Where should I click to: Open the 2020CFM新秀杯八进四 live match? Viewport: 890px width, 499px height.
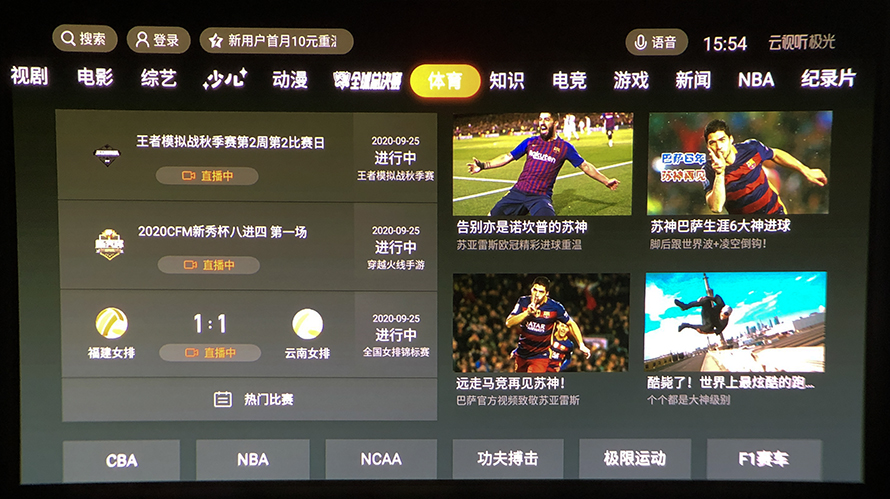tap(246, 245)
